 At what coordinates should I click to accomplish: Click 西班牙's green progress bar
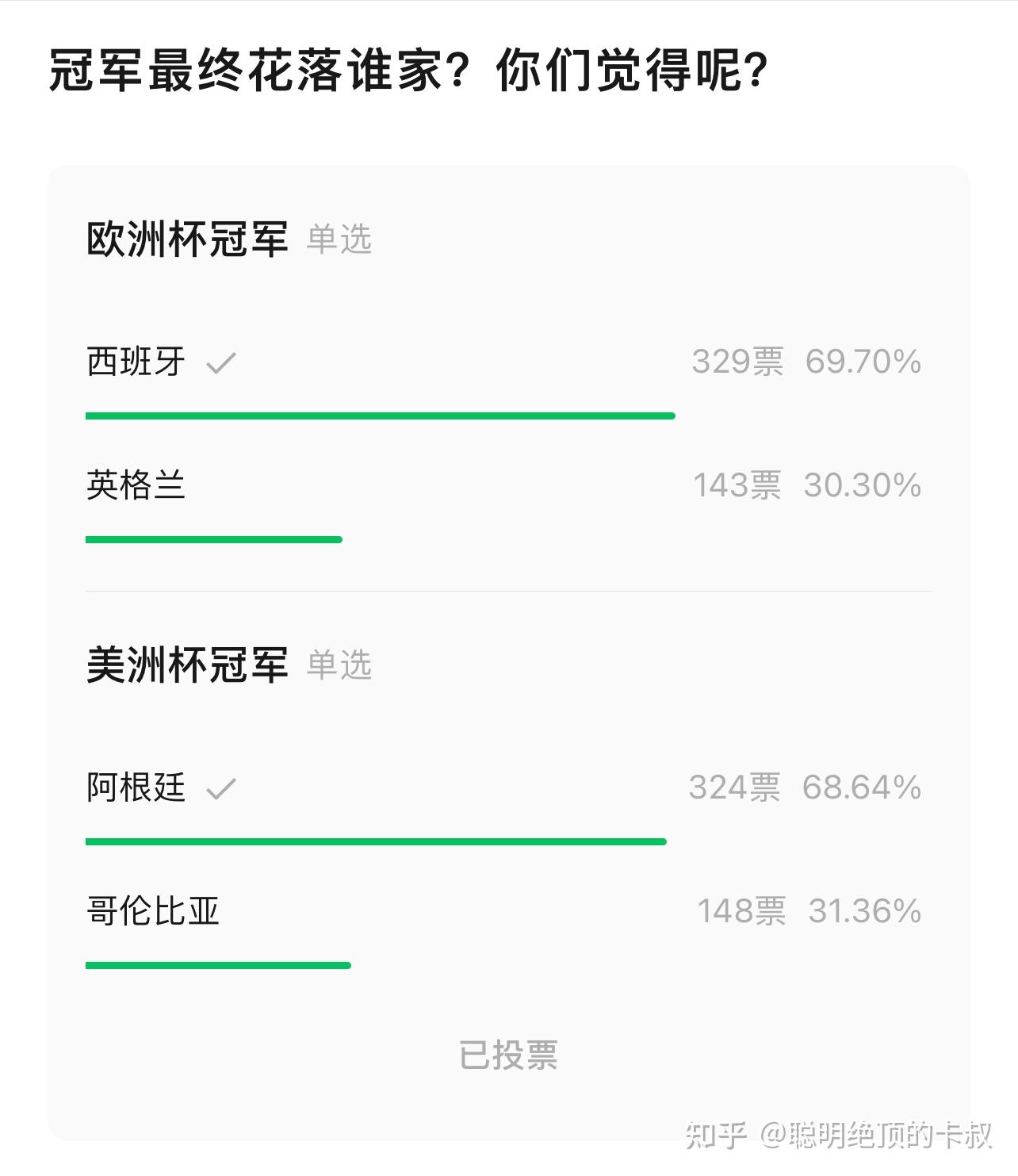click(x=379, y=414)
